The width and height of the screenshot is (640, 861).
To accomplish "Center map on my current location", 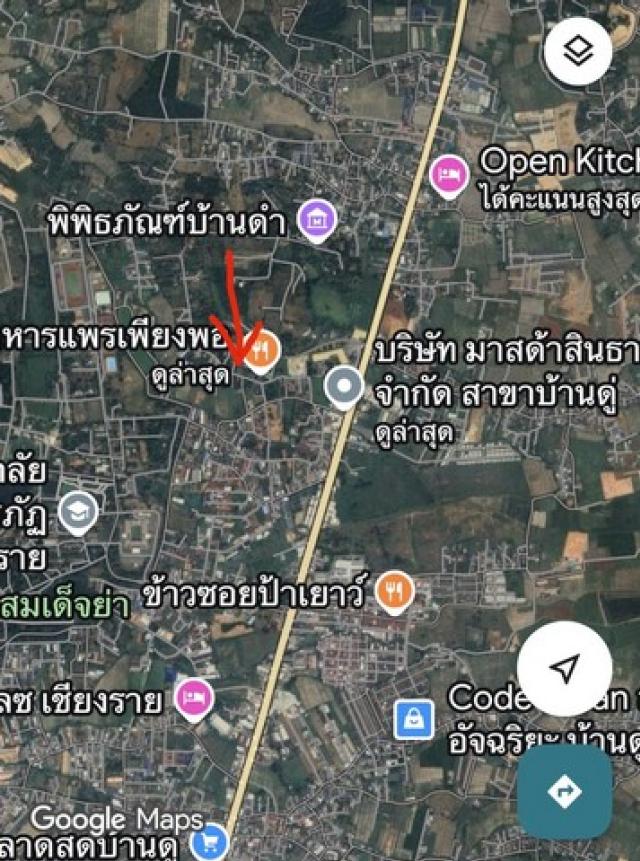I will (x=565, y=669).
